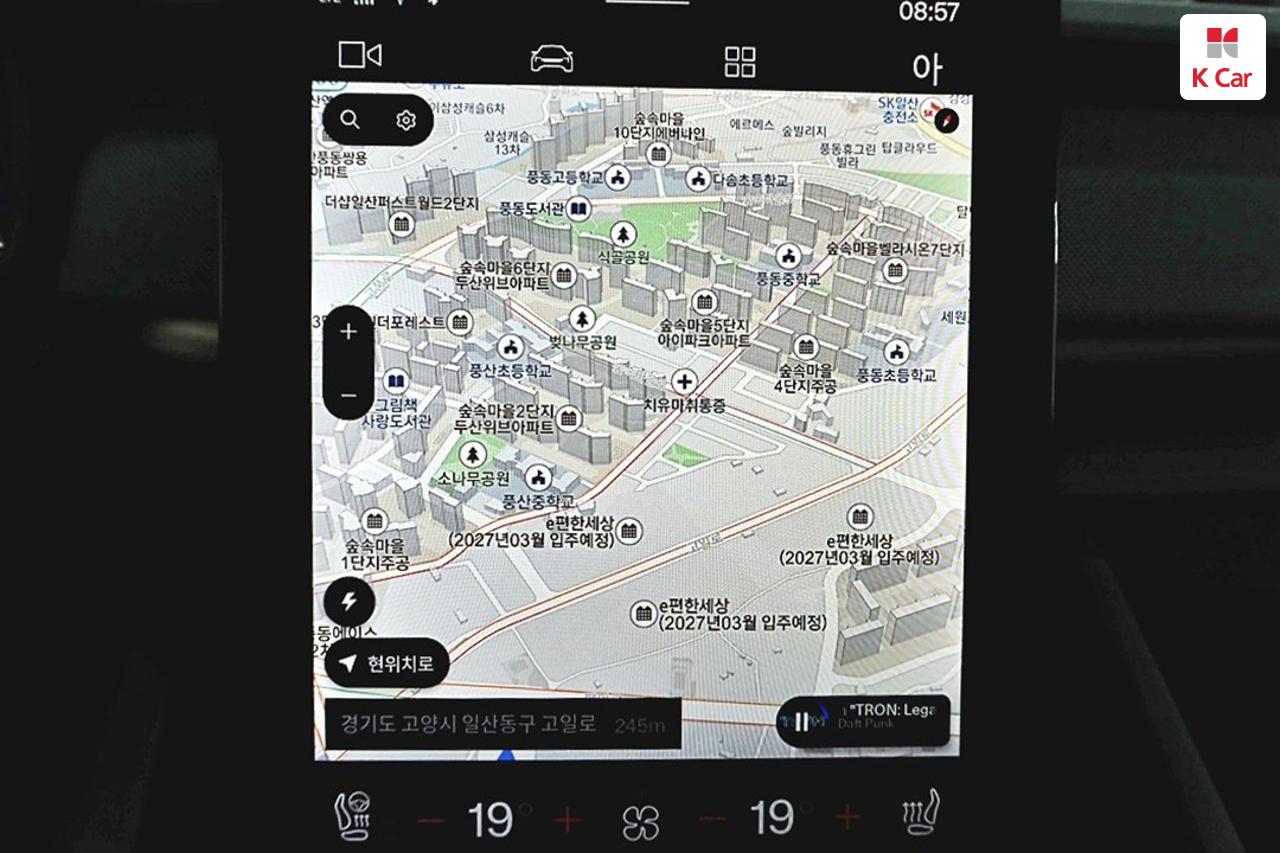Open map settings gear

coord(405,121)
